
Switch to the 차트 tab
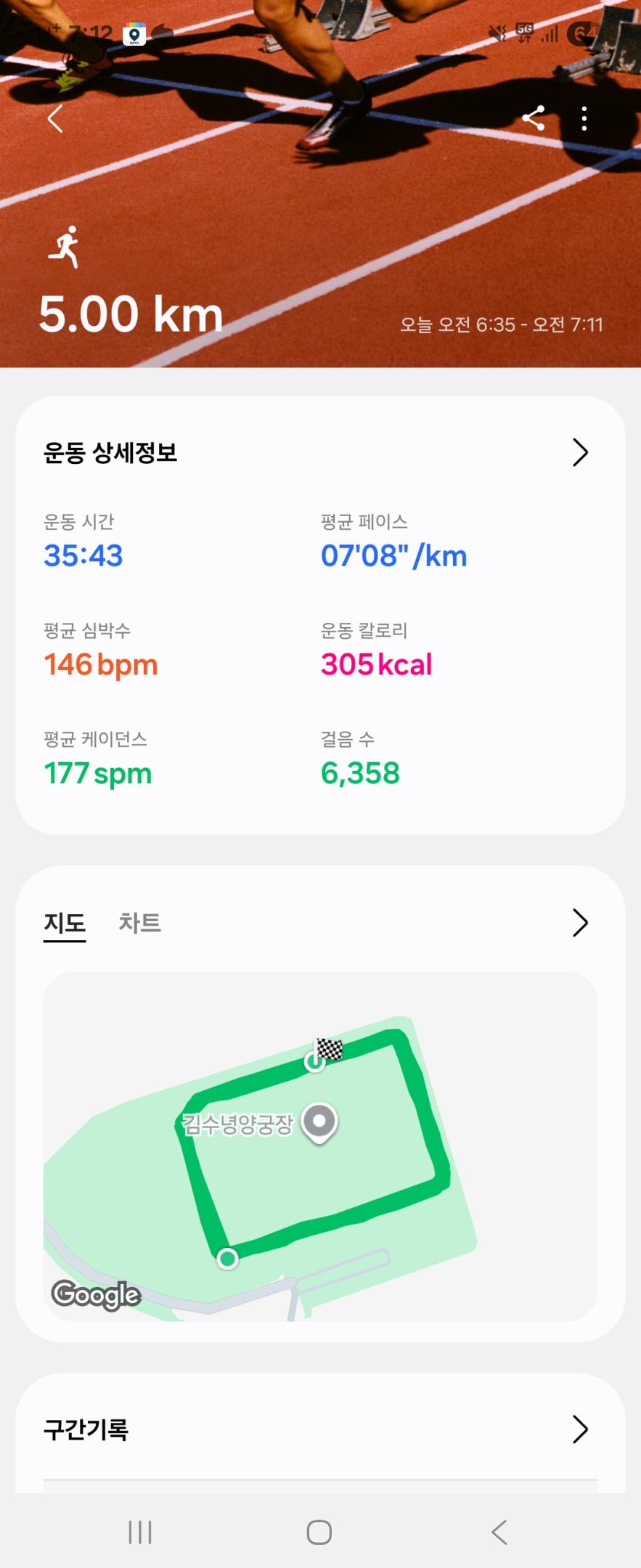click(139, 923)
